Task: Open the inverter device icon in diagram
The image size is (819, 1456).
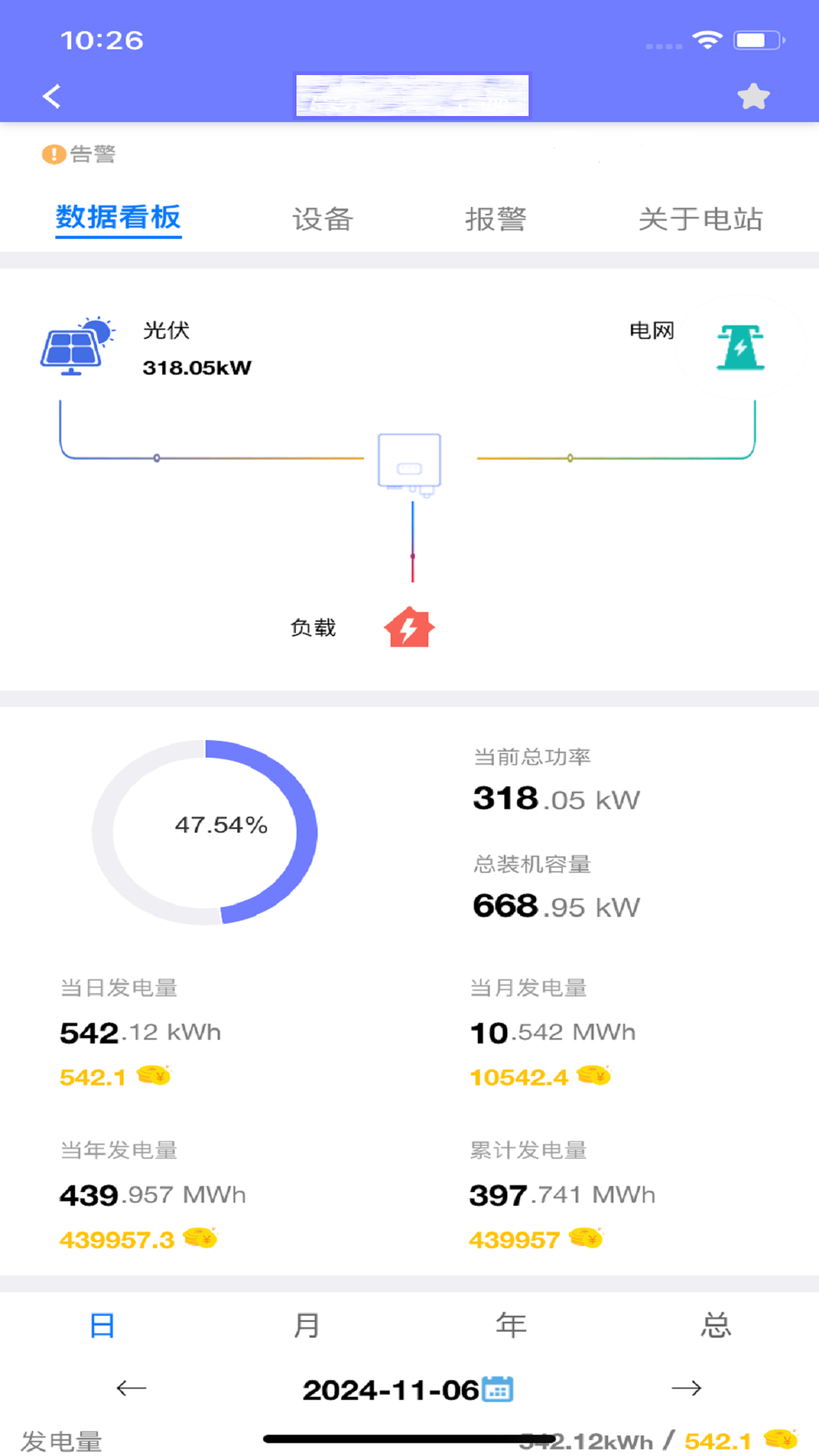Action: point(409,460)
